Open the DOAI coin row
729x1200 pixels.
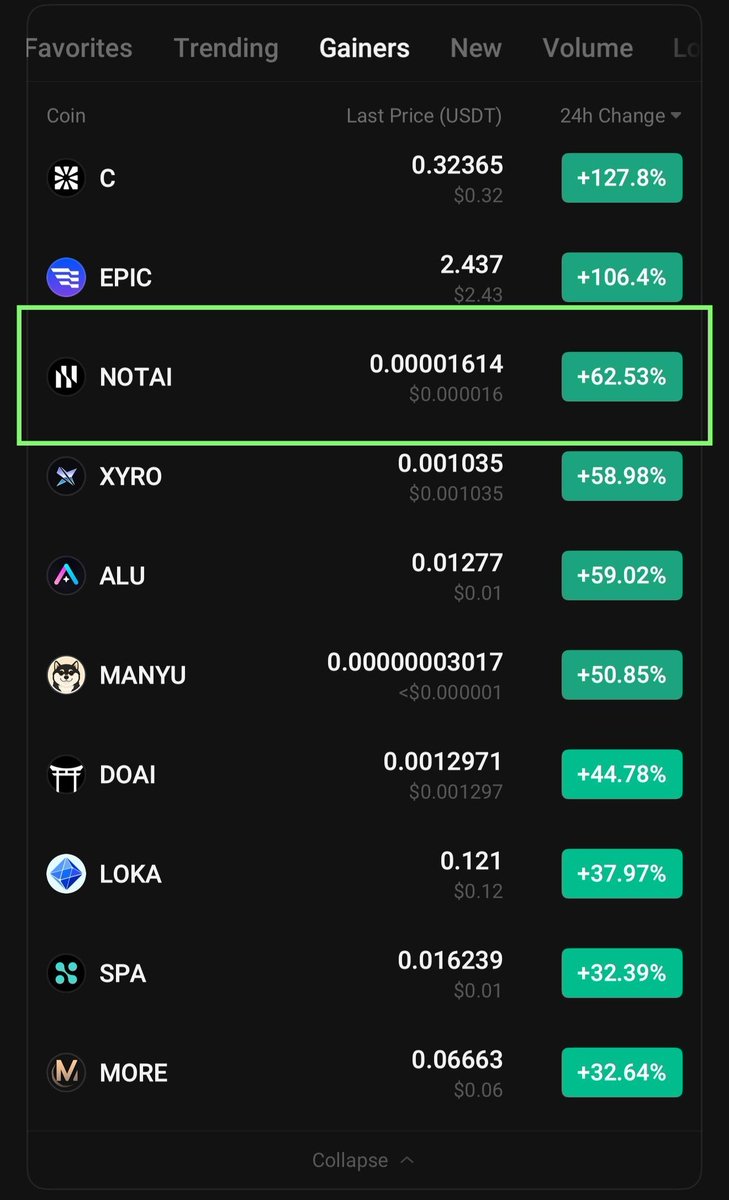tap(364, 775)
